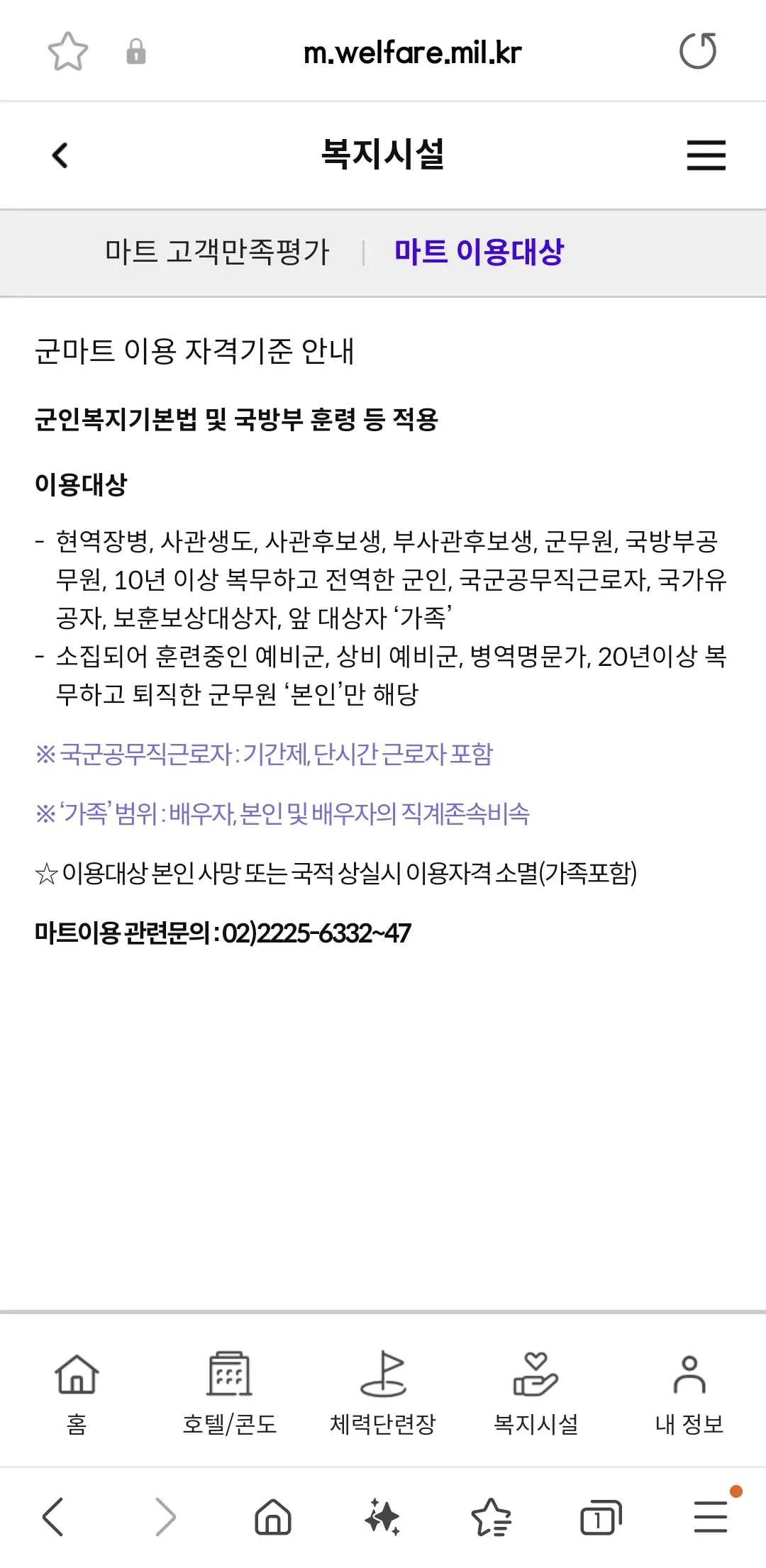
Task: Open the browser tools menu
Action: click(x=711, y=1516)
